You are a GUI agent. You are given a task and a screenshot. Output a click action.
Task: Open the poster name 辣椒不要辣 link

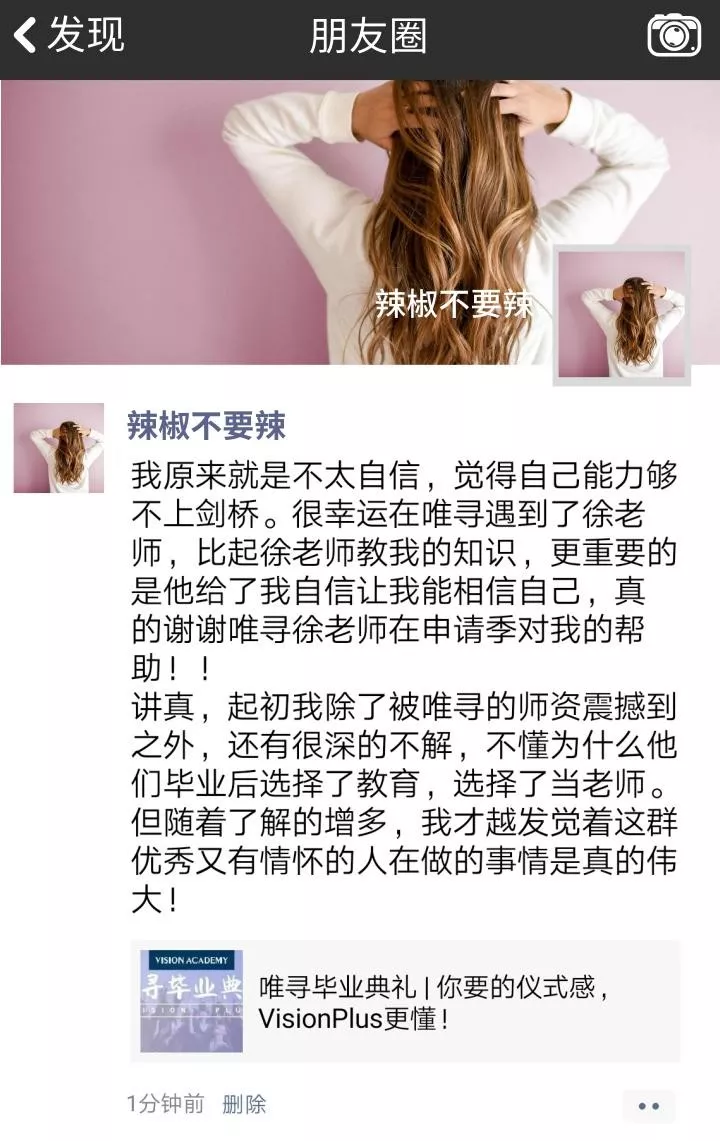tap(207, 426)
